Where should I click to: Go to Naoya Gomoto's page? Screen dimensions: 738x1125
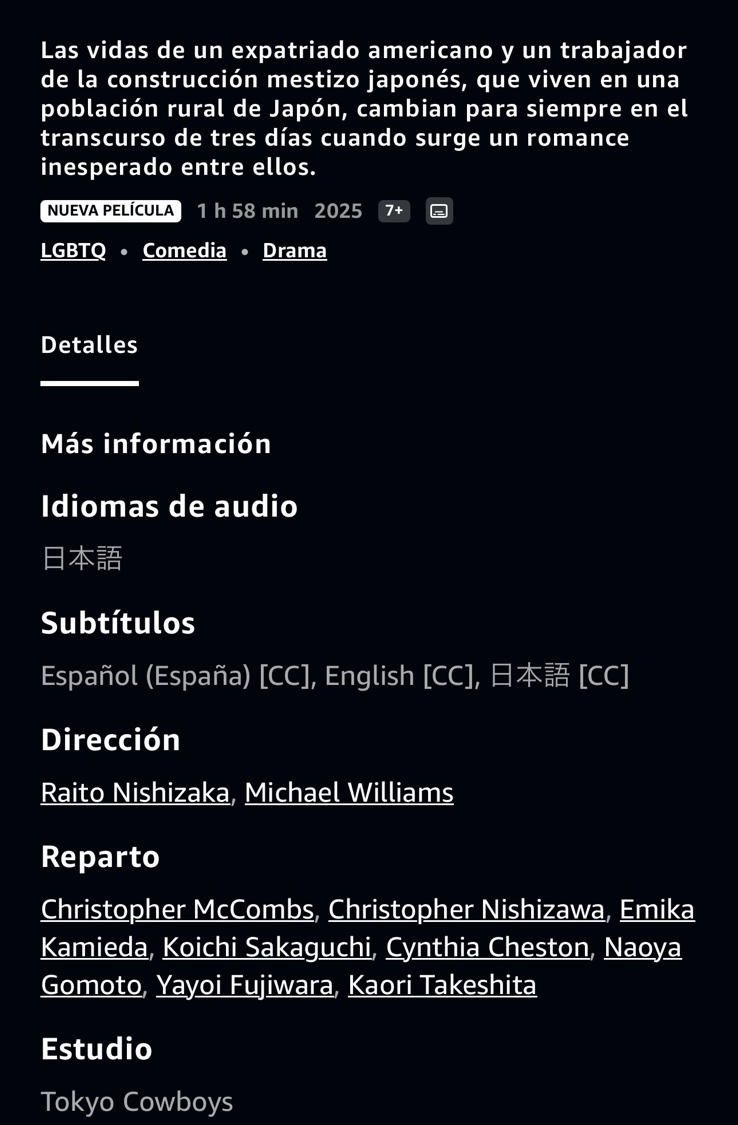point(642,947)
